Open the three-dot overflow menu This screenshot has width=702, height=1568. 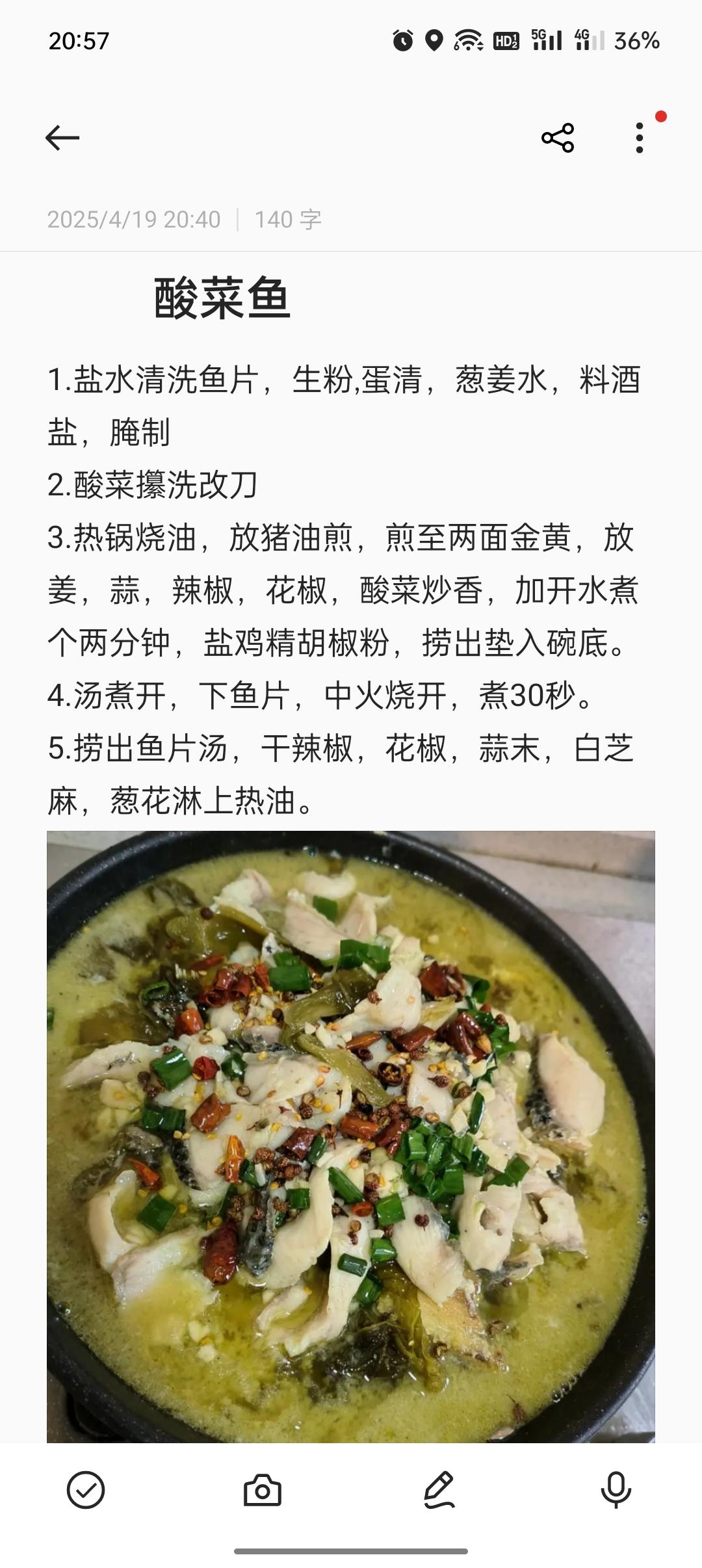click(640, 137)
